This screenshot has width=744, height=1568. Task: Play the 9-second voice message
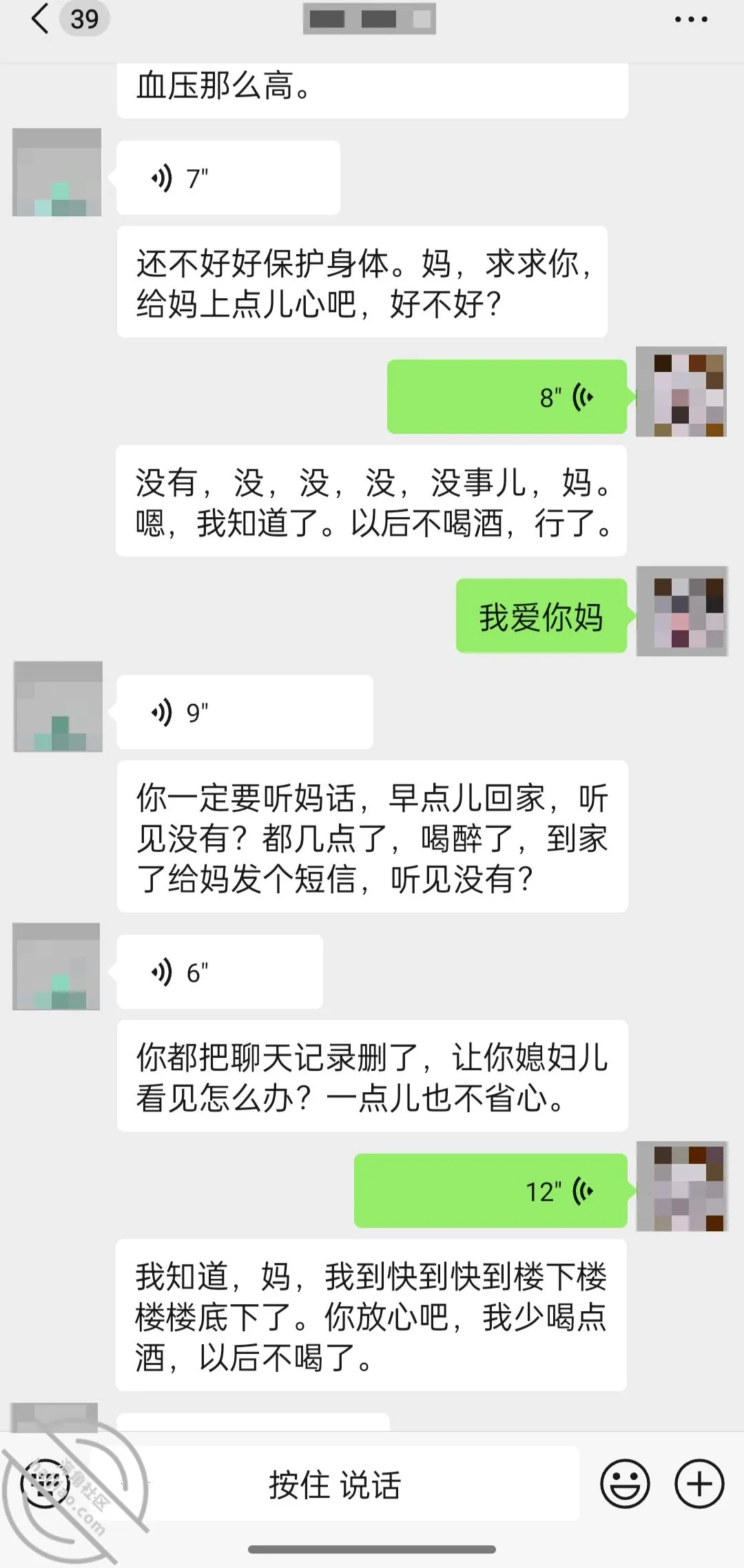tap(245, 712)
